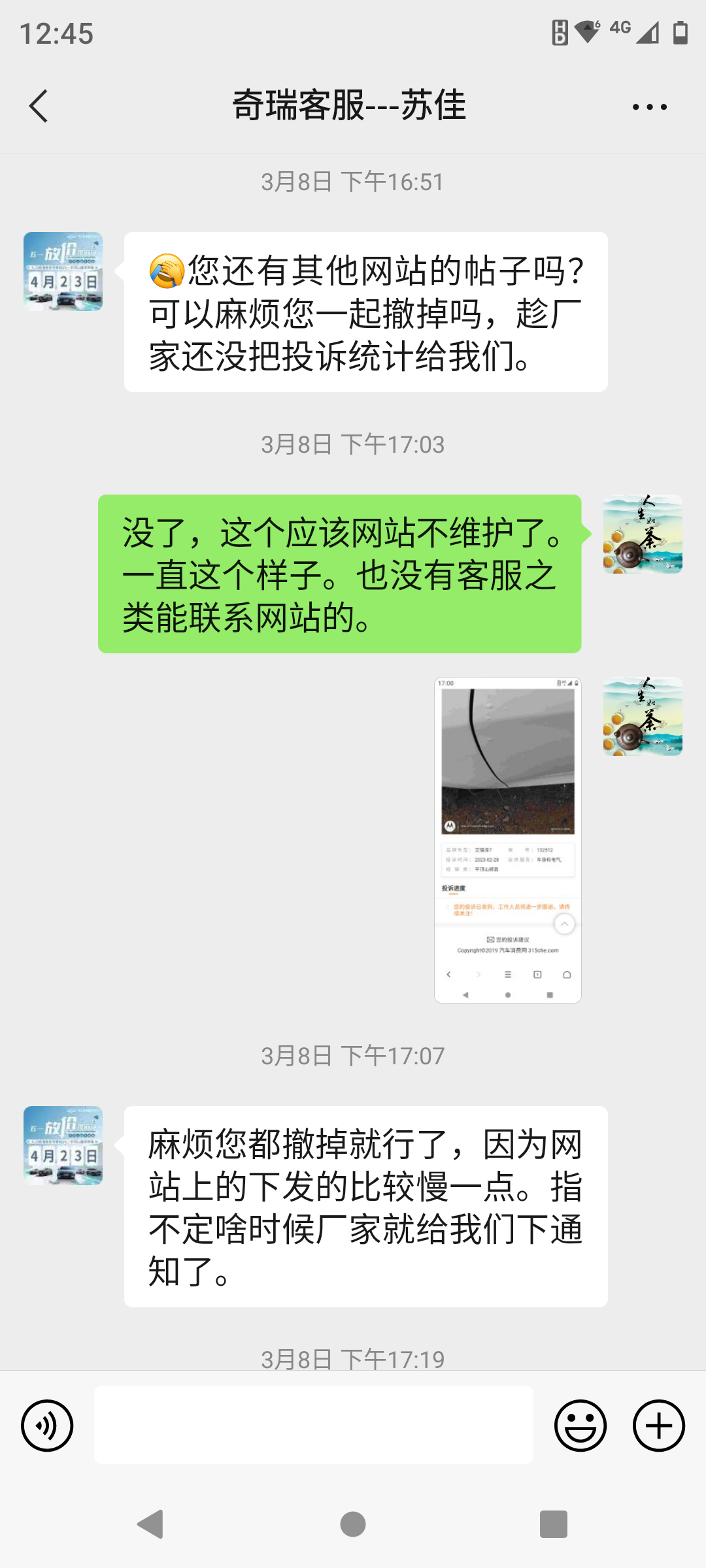Open the emoji sticker panel
This screenshot has height=1568, width=706.
click(x=580, y=1426)
